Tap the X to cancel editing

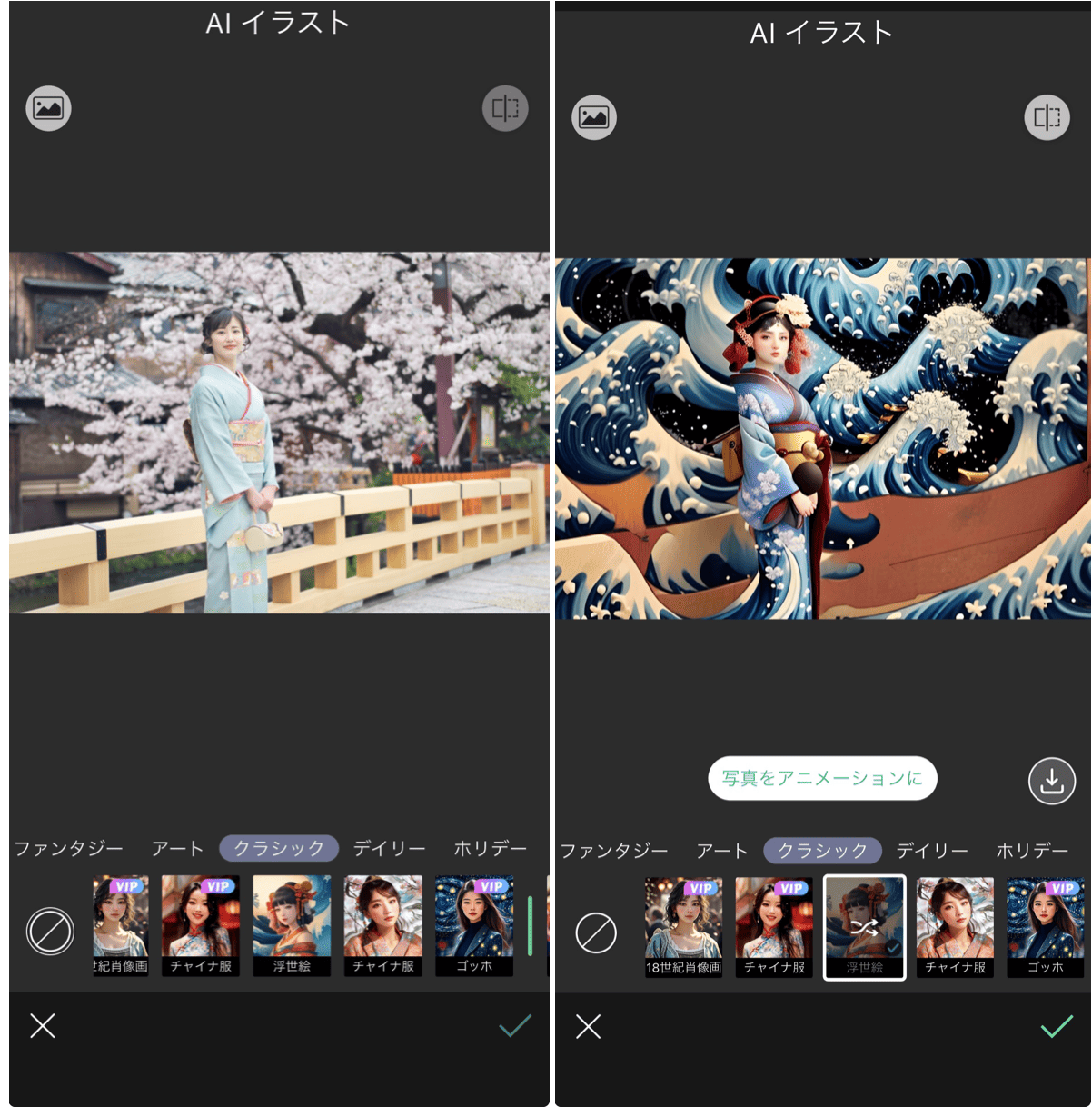[x=42, y=1027]
